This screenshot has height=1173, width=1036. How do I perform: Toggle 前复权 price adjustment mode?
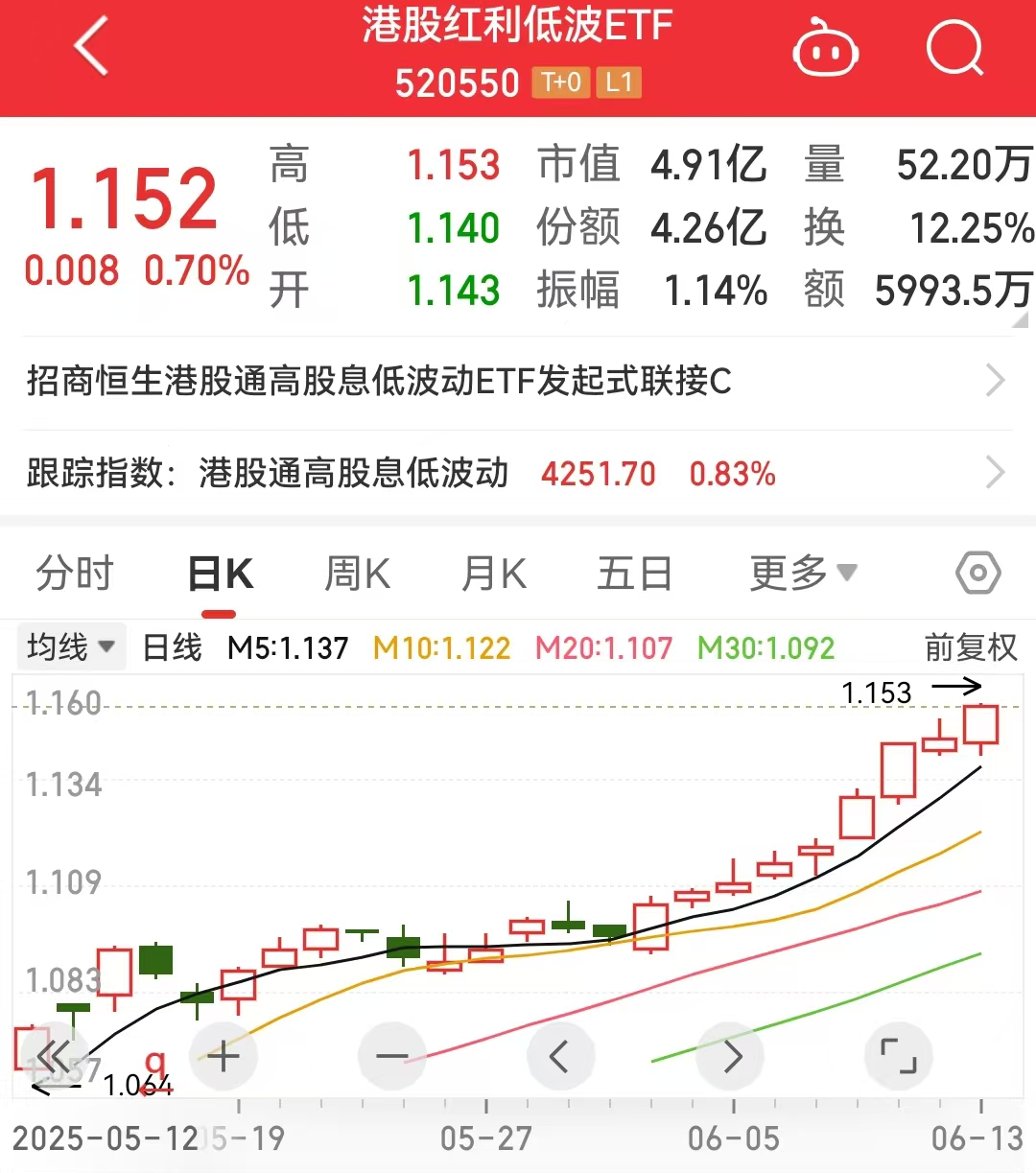tap(969, 647)
